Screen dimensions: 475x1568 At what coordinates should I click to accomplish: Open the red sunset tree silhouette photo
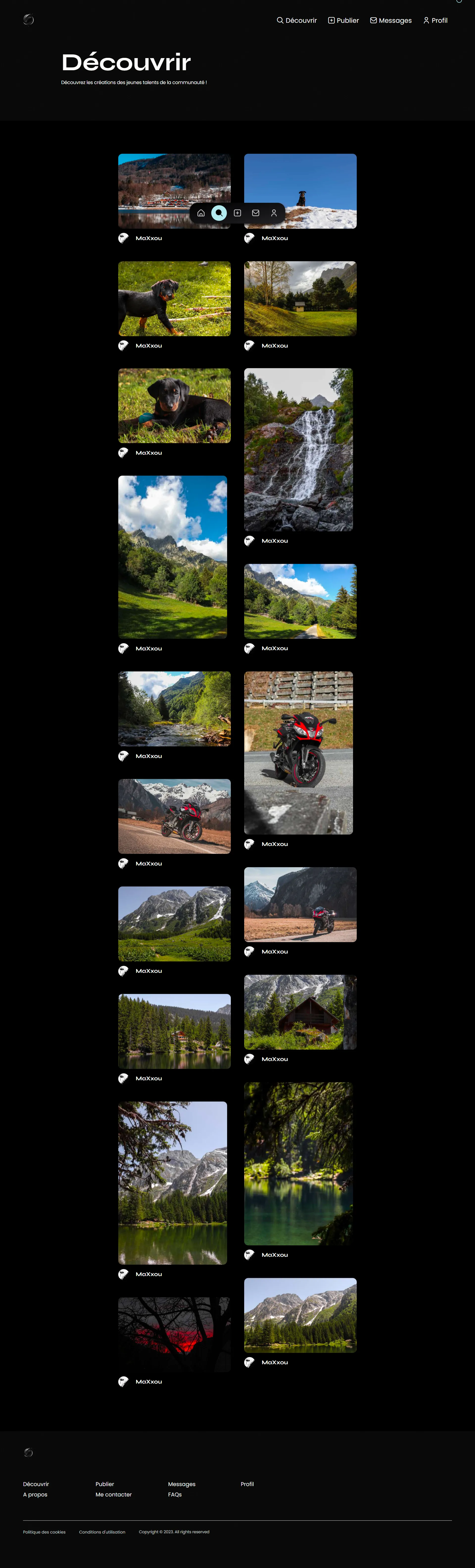[x=174, y=1334]
